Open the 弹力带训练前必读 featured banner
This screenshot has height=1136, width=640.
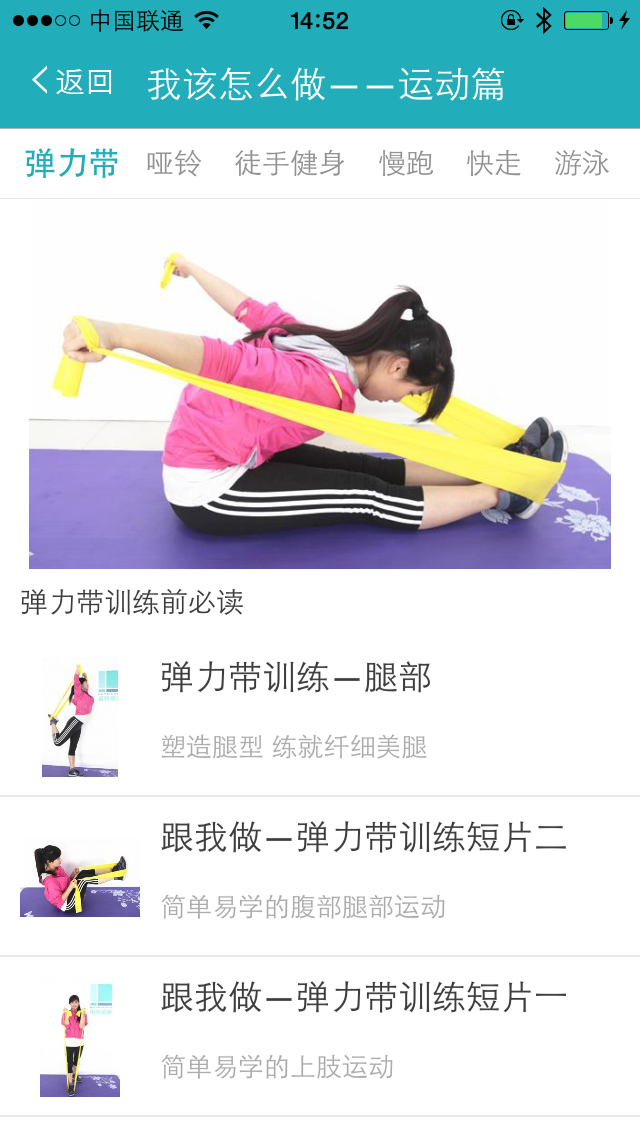[x=320, y=410]
